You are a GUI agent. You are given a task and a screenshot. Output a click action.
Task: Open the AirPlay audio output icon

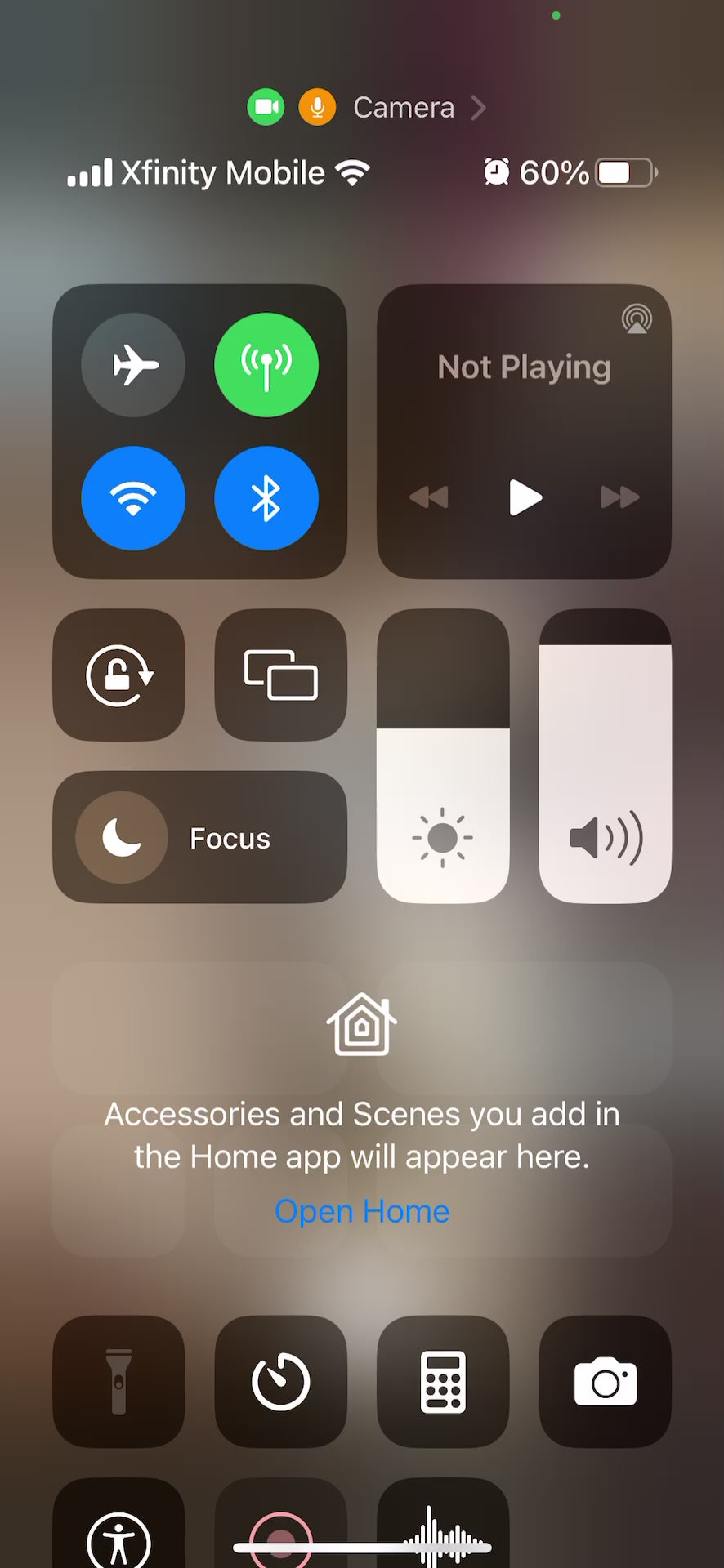pos(637,318)
